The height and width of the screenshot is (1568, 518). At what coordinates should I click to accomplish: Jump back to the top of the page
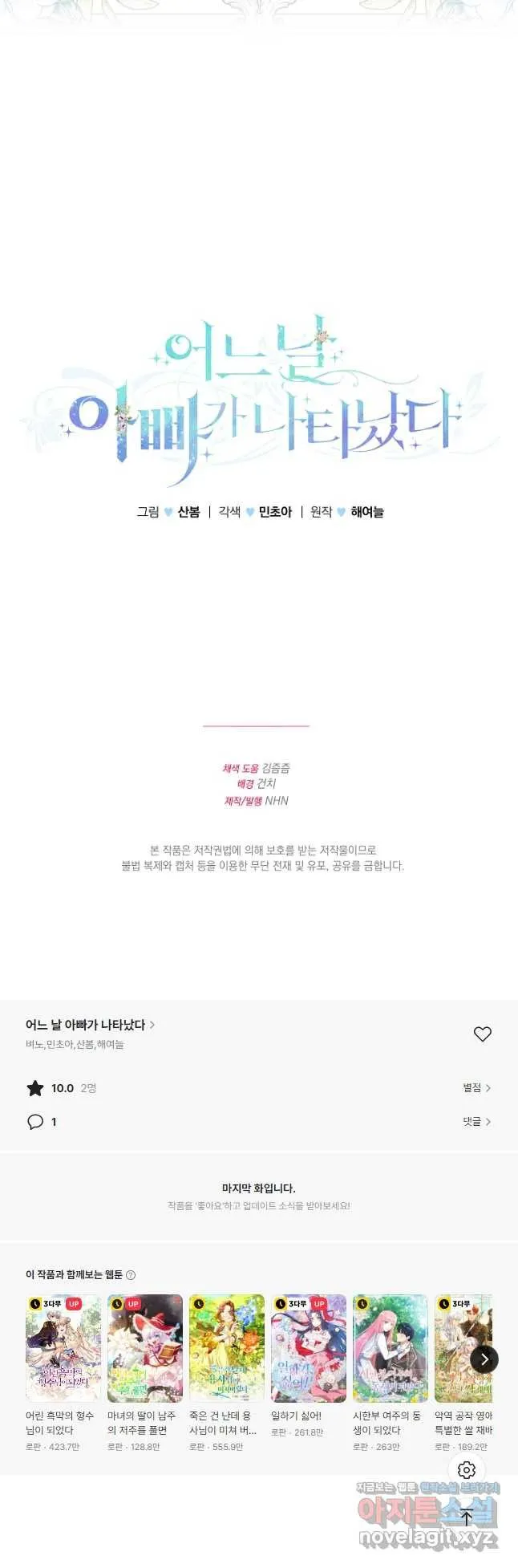467,1517
